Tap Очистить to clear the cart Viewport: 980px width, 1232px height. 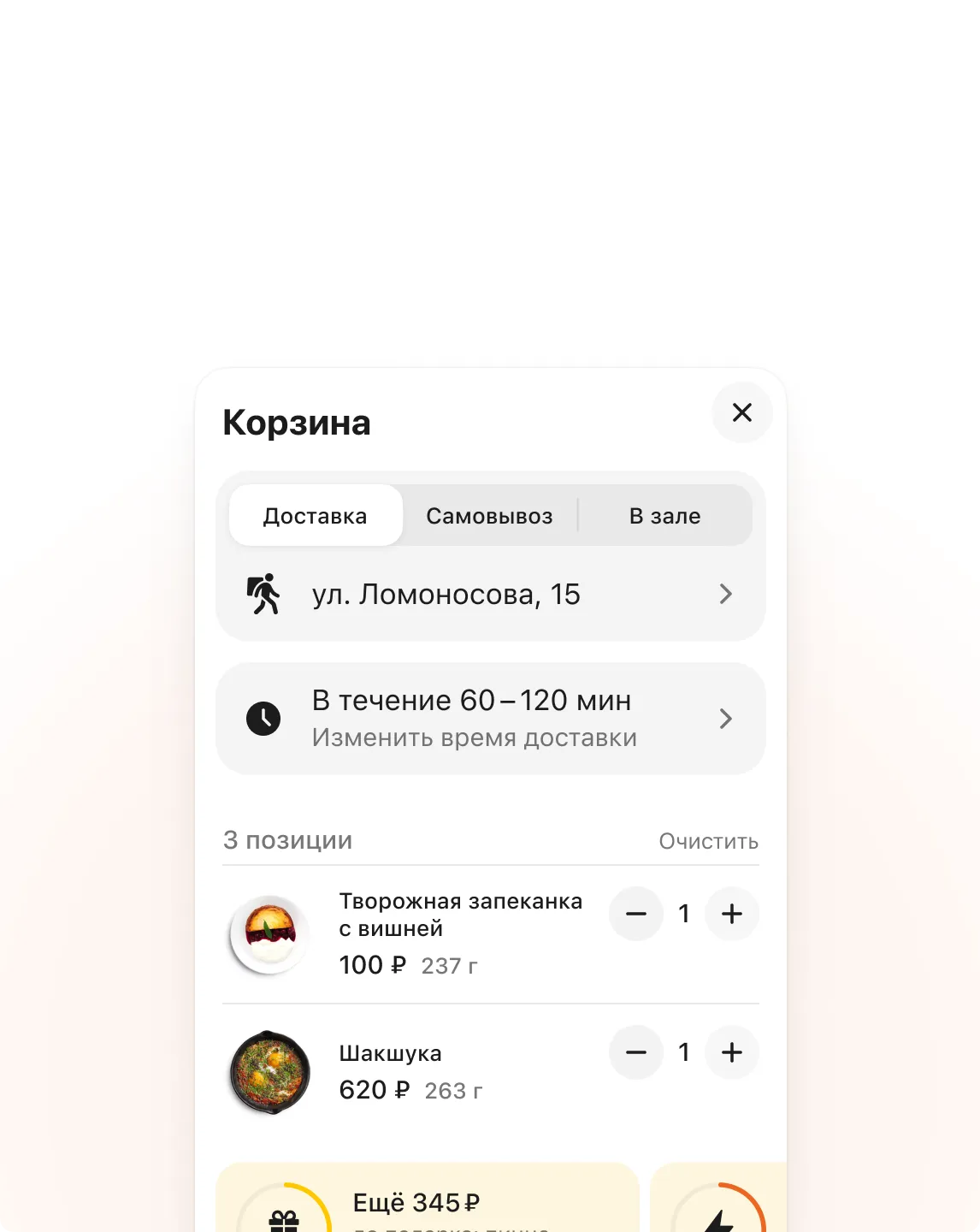[708, 841]
